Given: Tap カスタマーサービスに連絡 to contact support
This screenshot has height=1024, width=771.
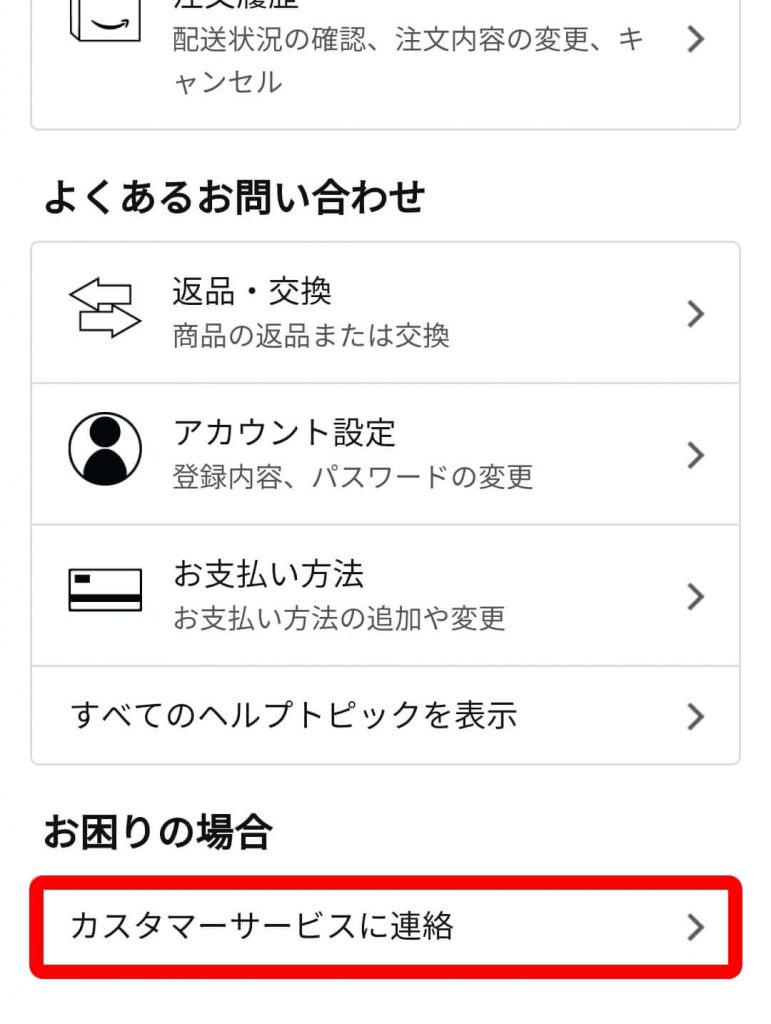Looking at the screenshot, I should coord(385,927).
